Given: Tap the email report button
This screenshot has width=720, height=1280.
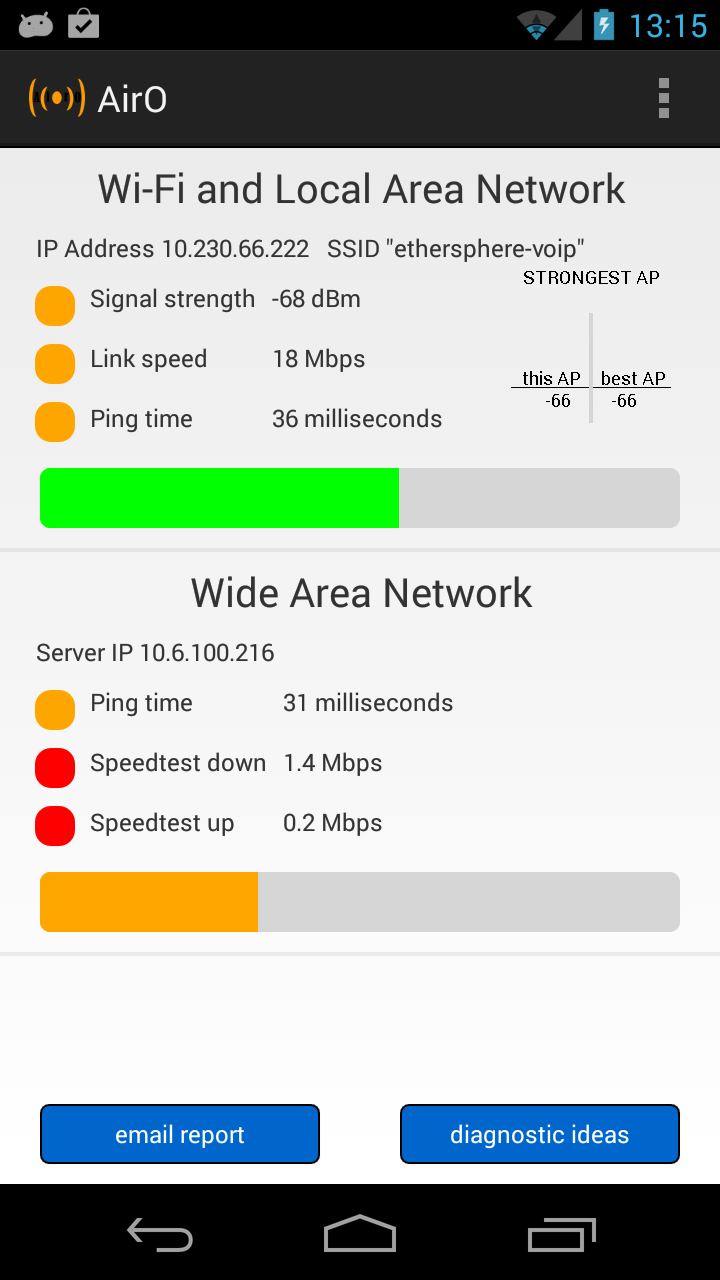Looking at the screenshot, I should point(180,1134).
